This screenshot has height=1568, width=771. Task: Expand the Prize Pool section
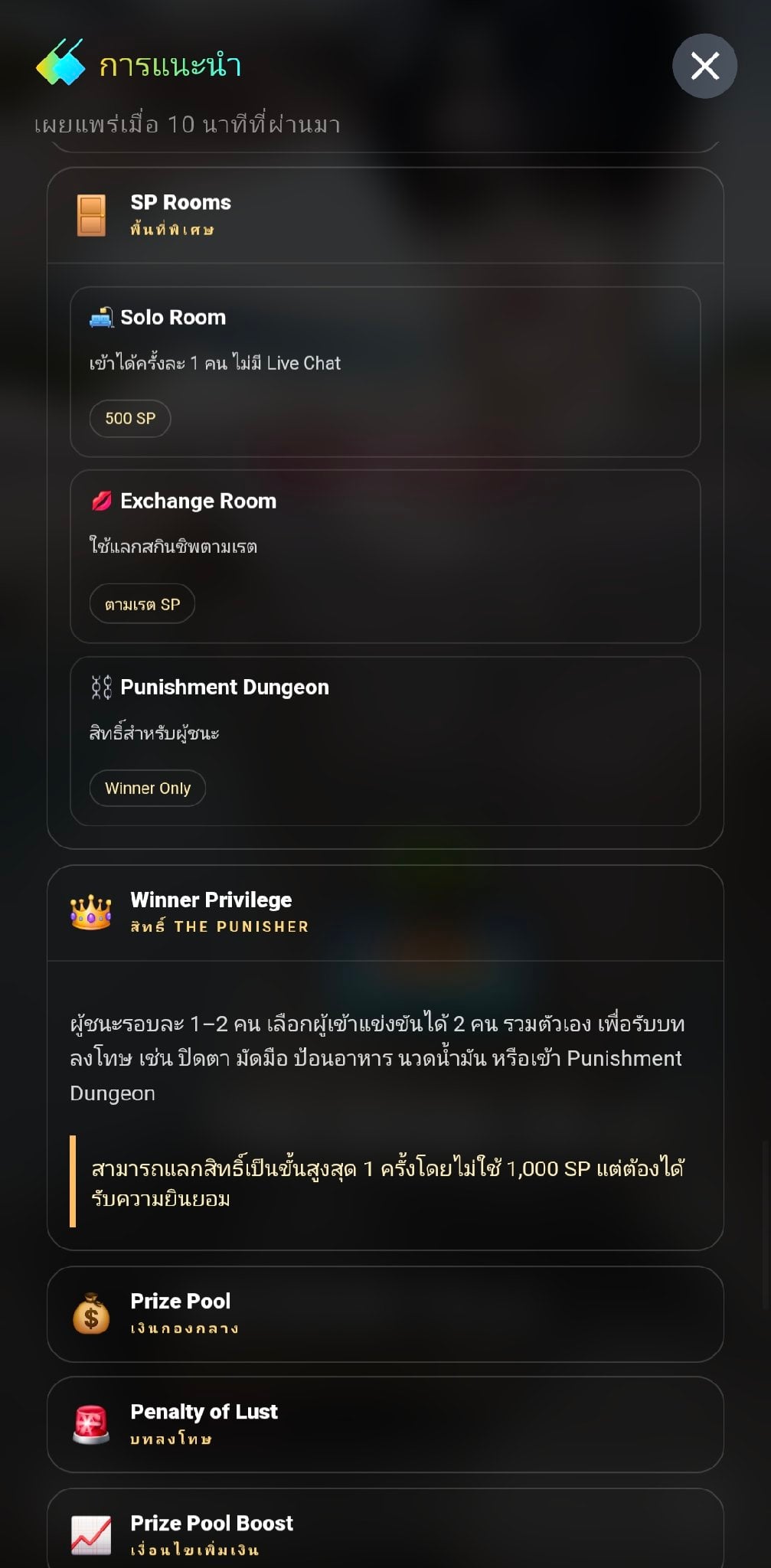[x=385, y=1314]
